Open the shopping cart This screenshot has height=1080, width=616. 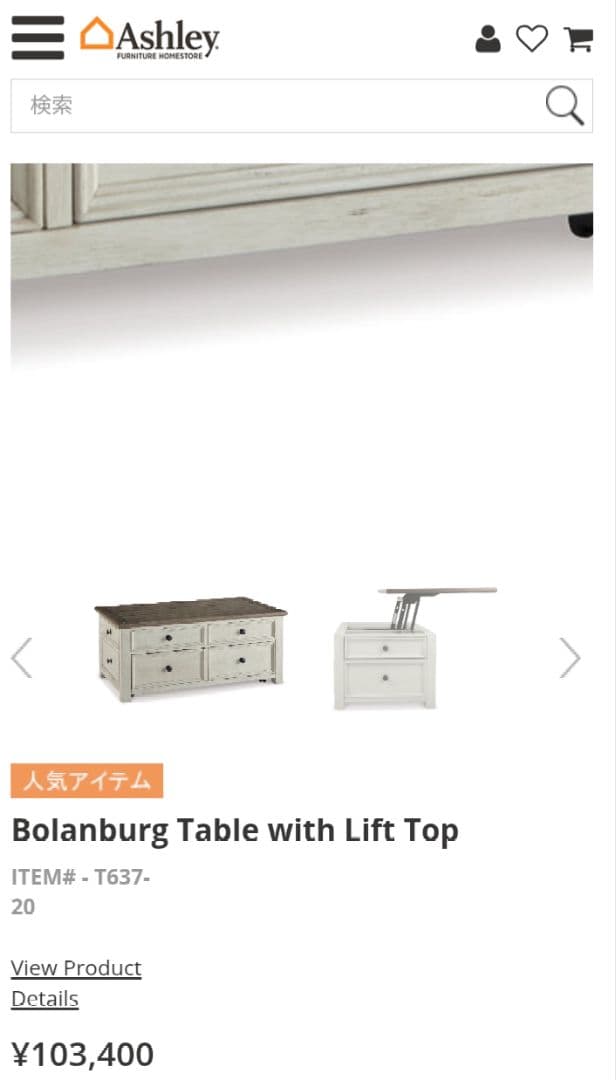click(578, 39)
